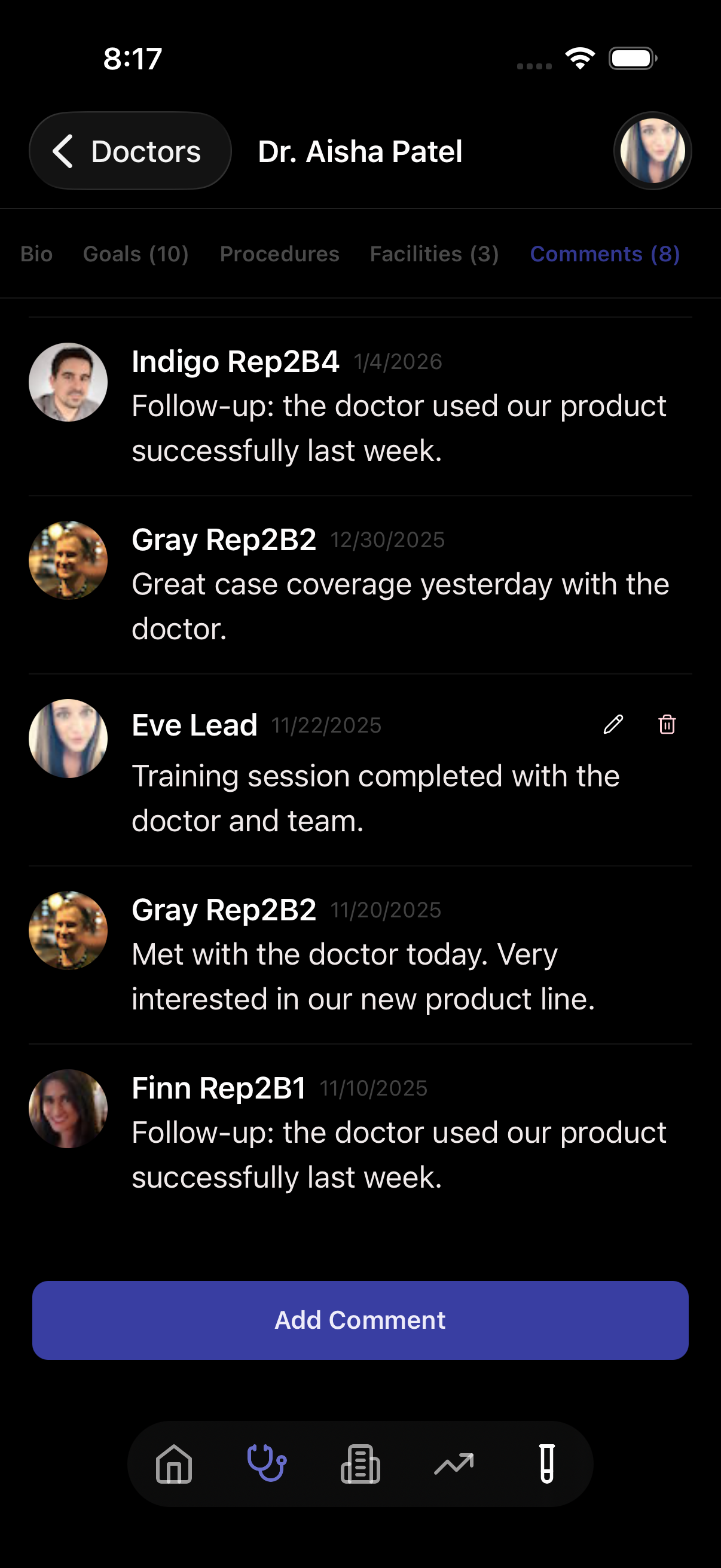The width and height of the screenshot is (721, 1568).
Task: Open the trending chart tab
Action: tap(454, 1464)
